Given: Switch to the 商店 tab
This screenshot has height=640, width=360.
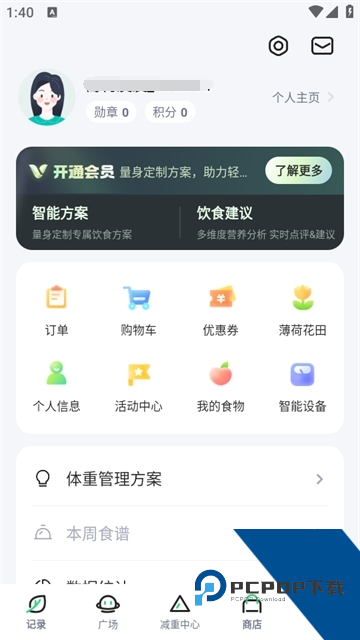Looking at the screenshot, I should coord(252,612).
